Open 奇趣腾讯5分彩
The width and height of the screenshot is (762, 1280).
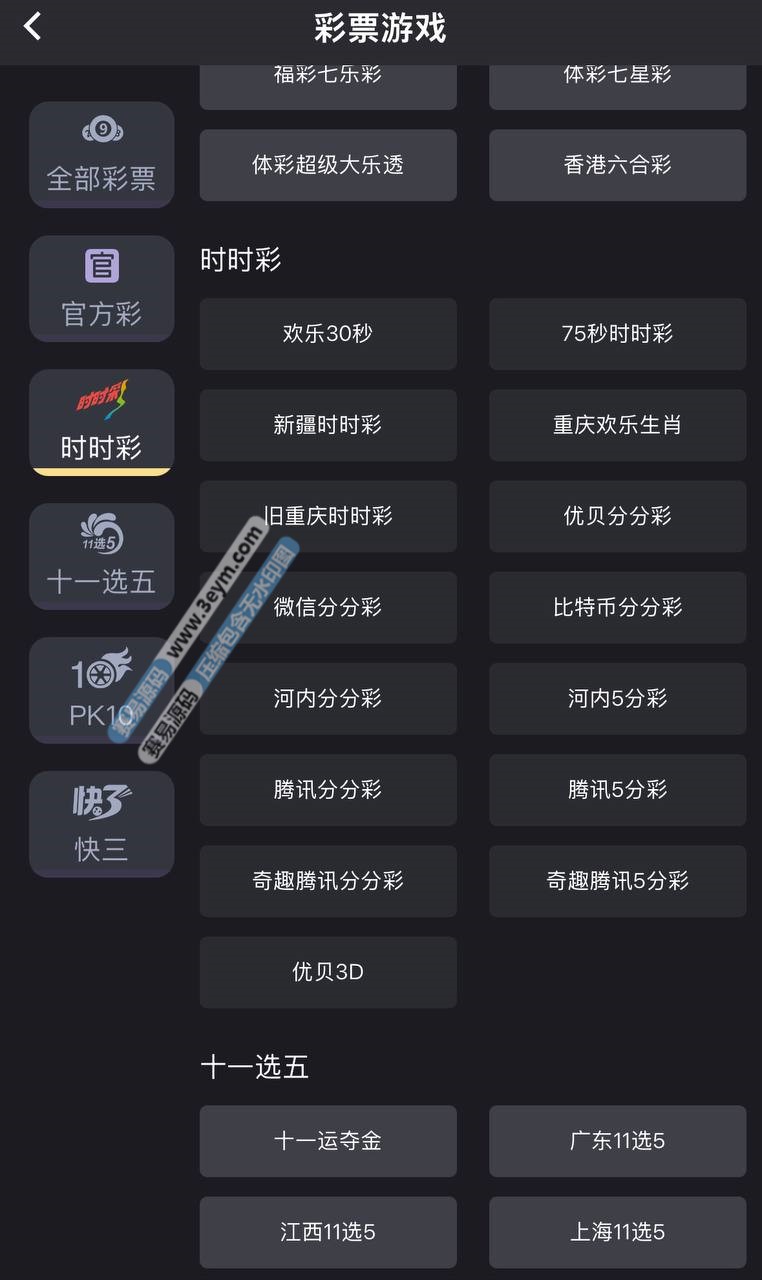[x=617, y=881]
